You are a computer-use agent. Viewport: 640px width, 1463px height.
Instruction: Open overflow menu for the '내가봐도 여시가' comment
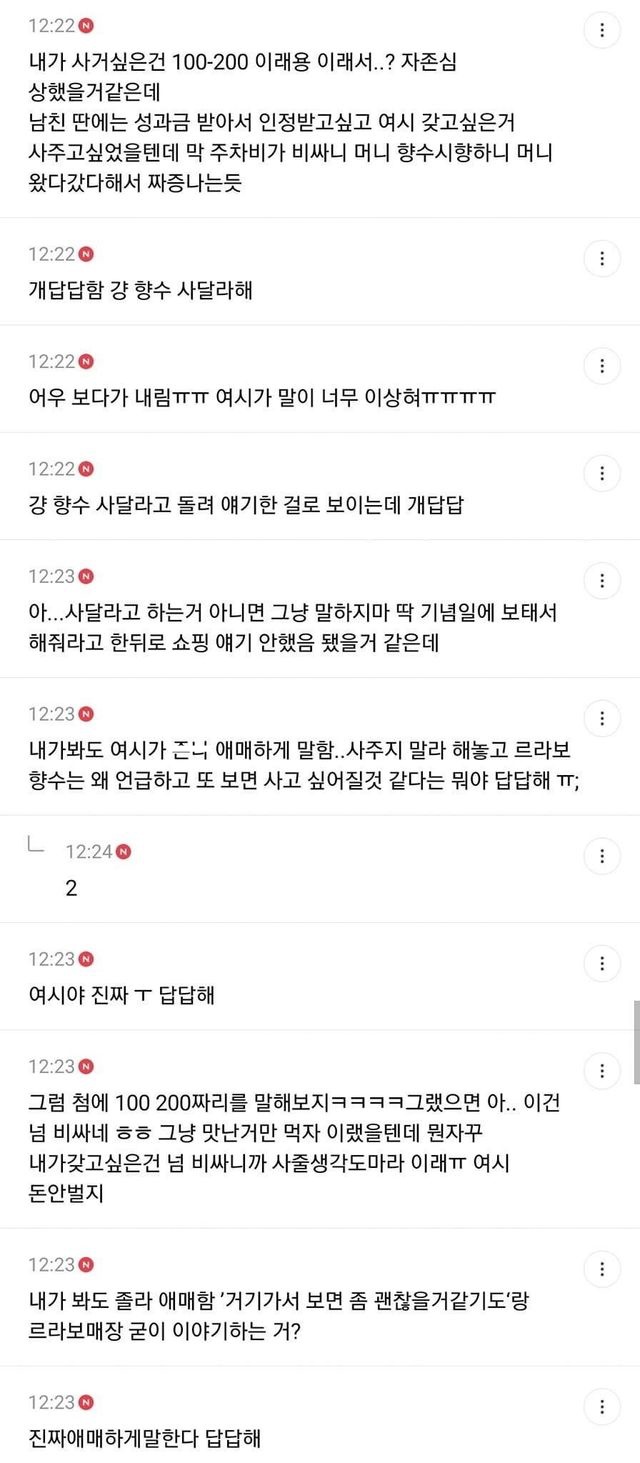[x=602, y=718]
